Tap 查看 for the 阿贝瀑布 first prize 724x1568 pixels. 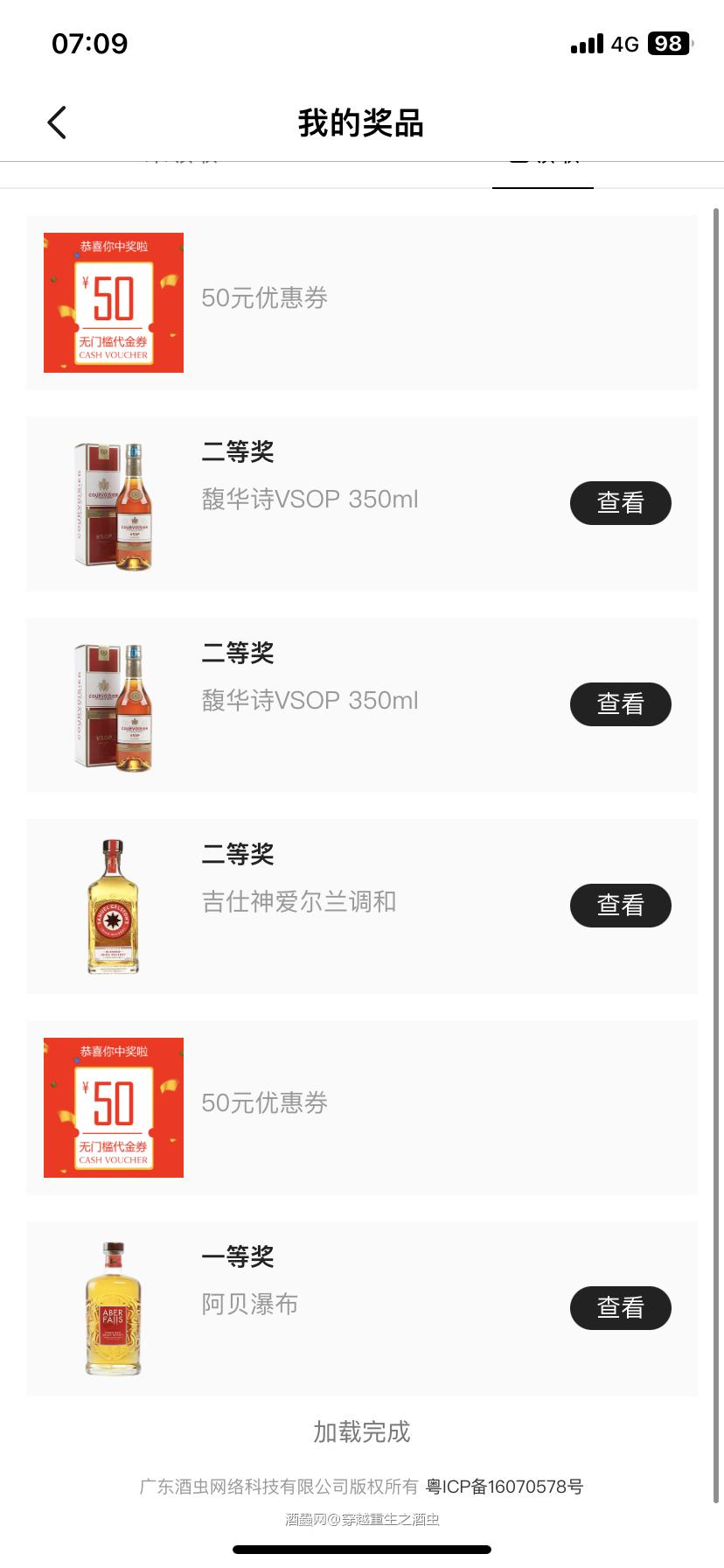(x=620, y=1308)
